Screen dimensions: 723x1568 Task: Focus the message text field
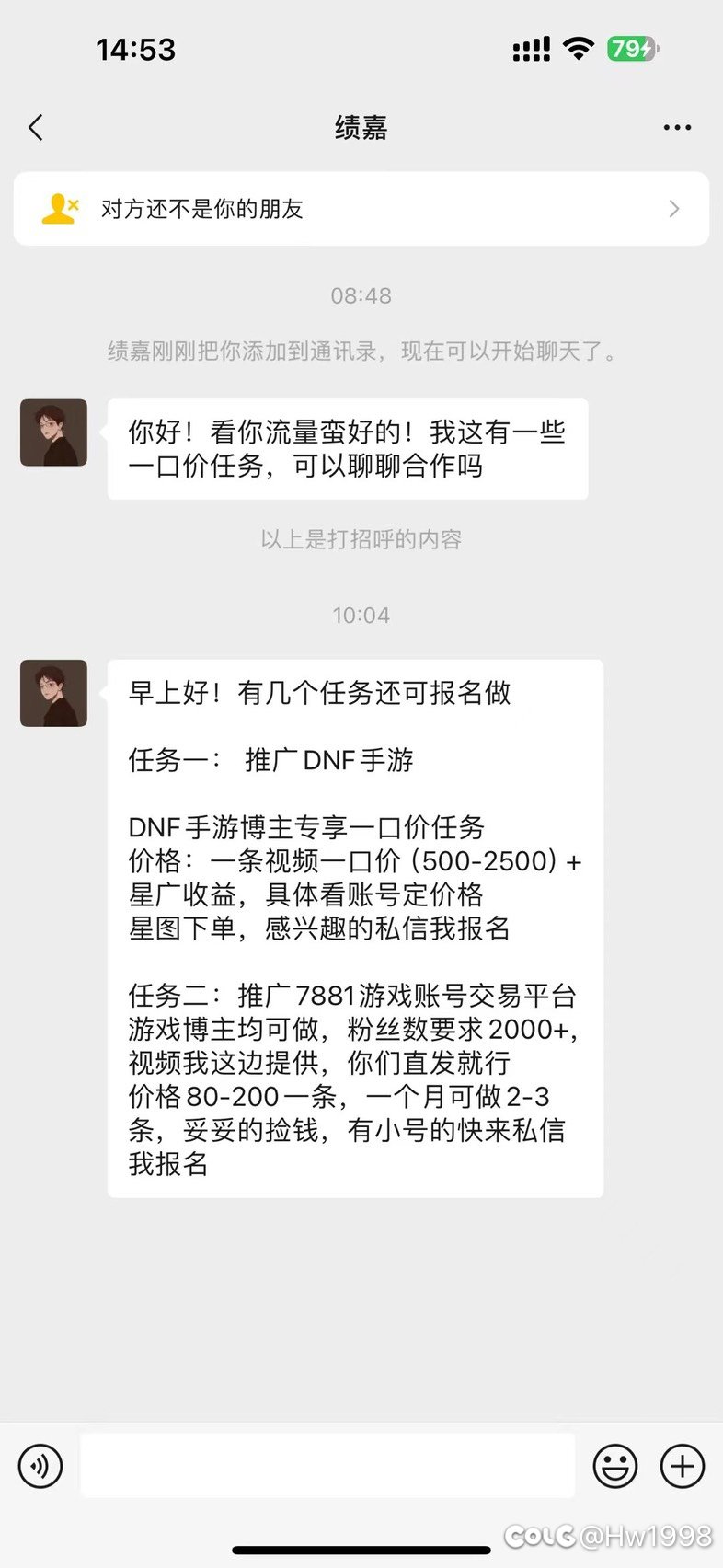coord(327,1465)
